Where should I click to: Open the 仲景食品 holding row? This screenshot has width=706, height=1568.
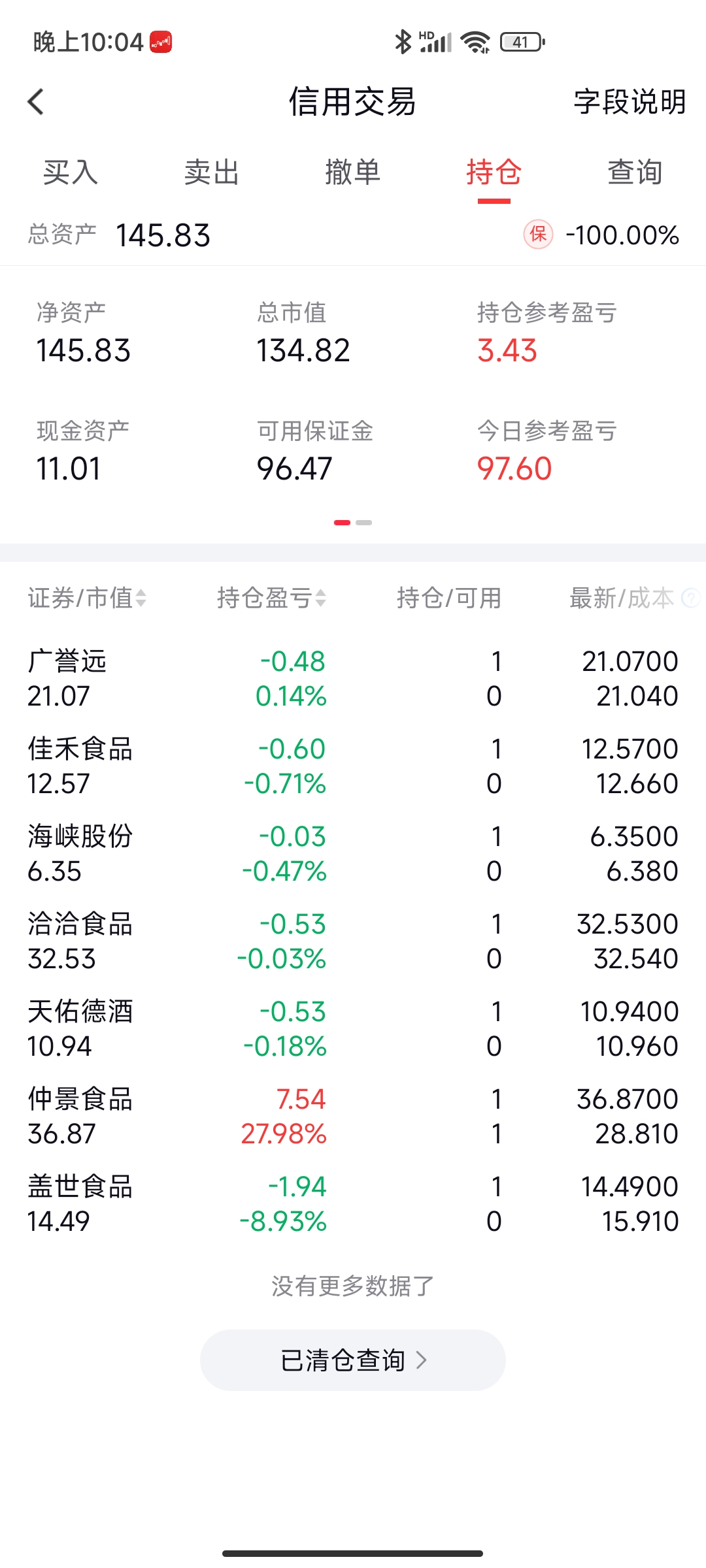353,1116
